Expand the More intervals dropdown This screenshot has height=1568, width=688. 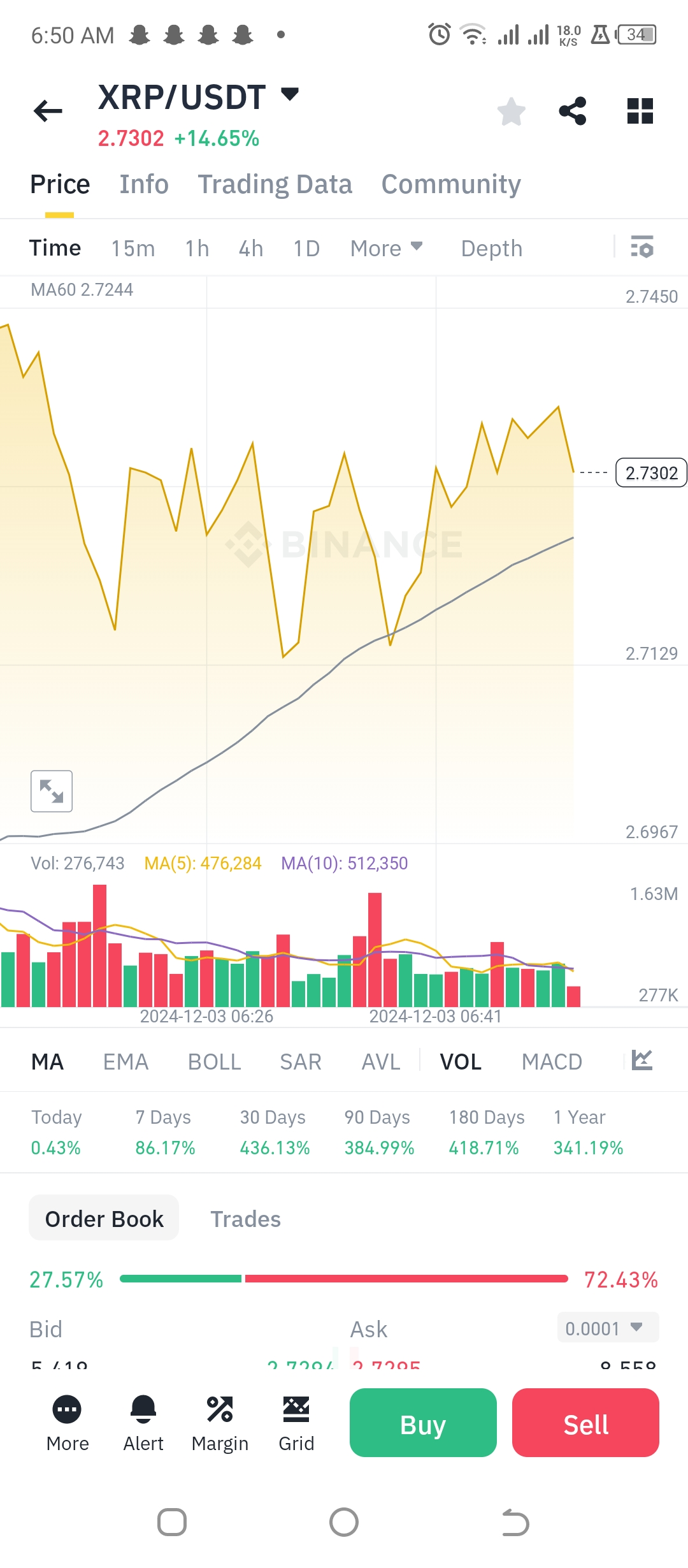coord(386,249)
